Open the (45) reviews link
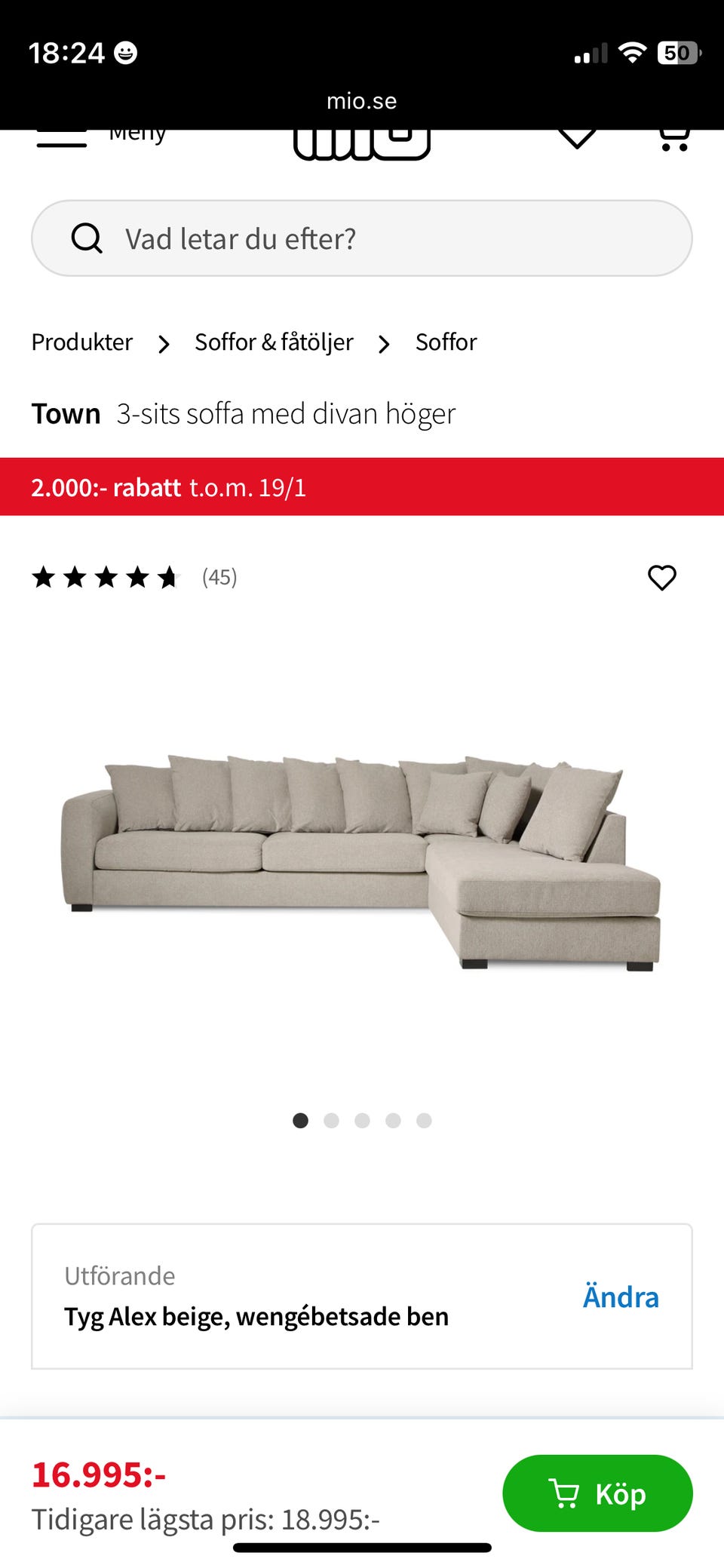 point(219,578)
